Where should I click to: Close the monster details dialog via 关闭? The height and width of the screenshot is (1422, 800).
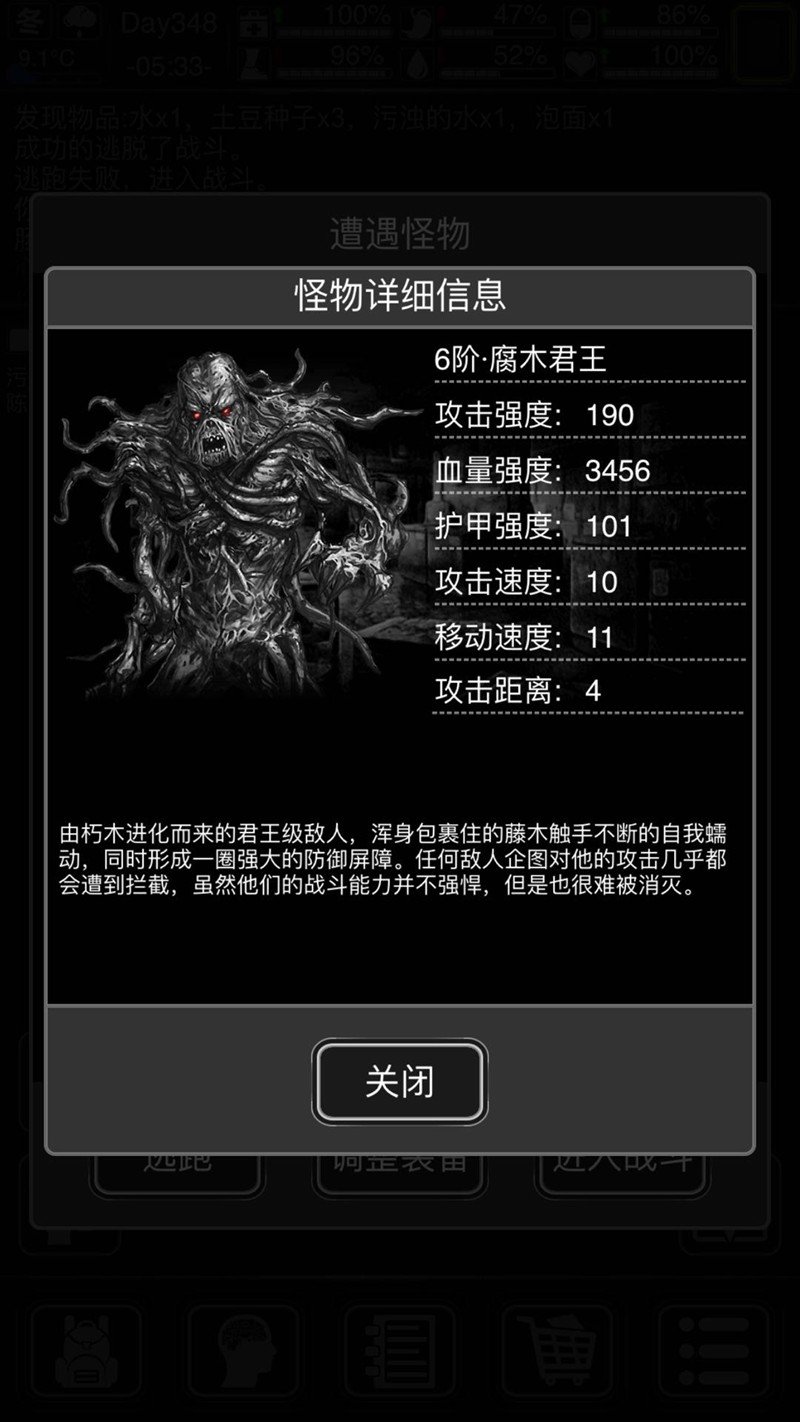(399, 1081)
